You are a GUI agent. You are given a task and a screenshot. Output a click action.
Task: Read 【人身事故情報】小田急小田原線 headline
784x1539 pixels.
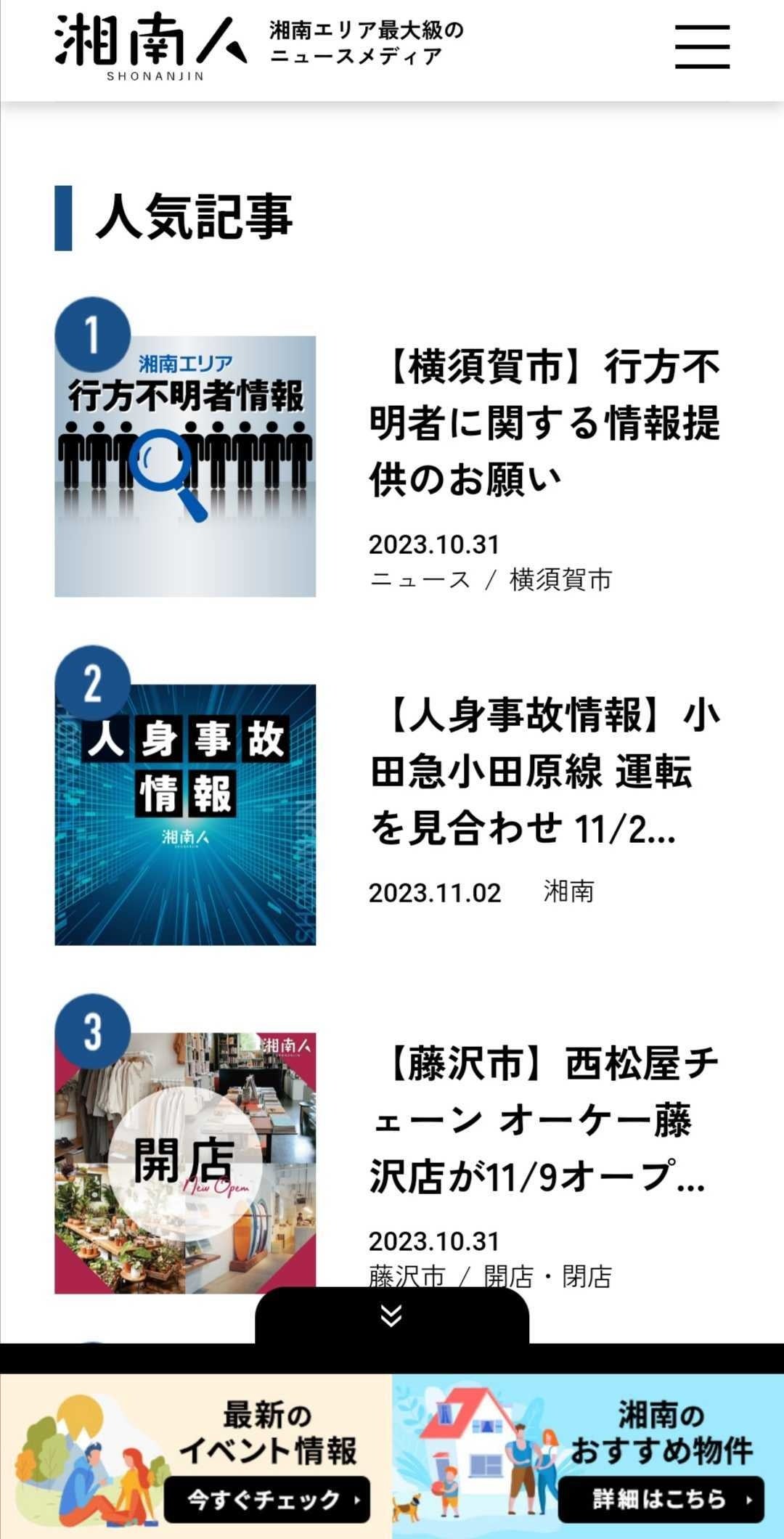click(544, 771)
